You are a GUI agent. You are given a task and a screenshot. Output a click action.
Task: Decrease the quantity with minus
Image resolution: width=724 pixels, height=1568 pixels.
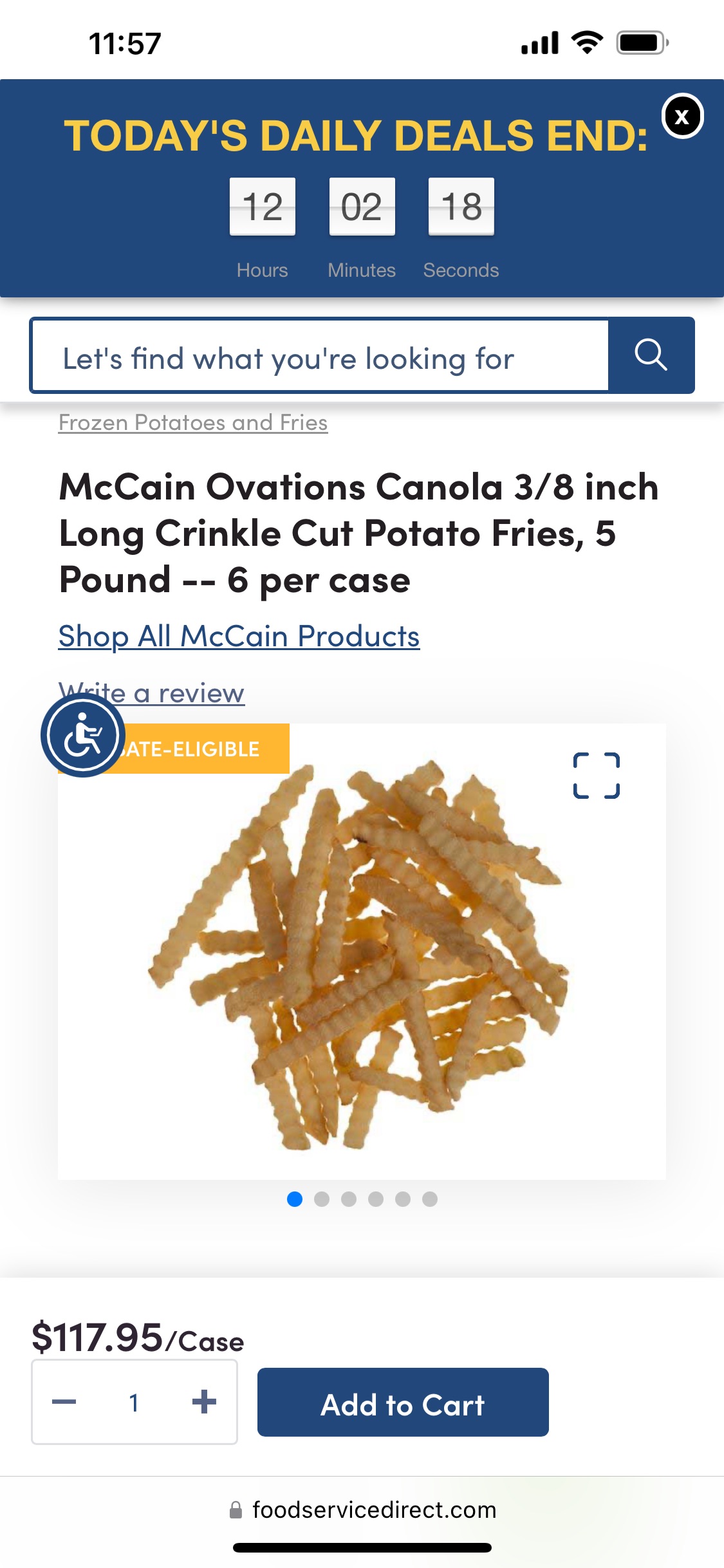64,1402
